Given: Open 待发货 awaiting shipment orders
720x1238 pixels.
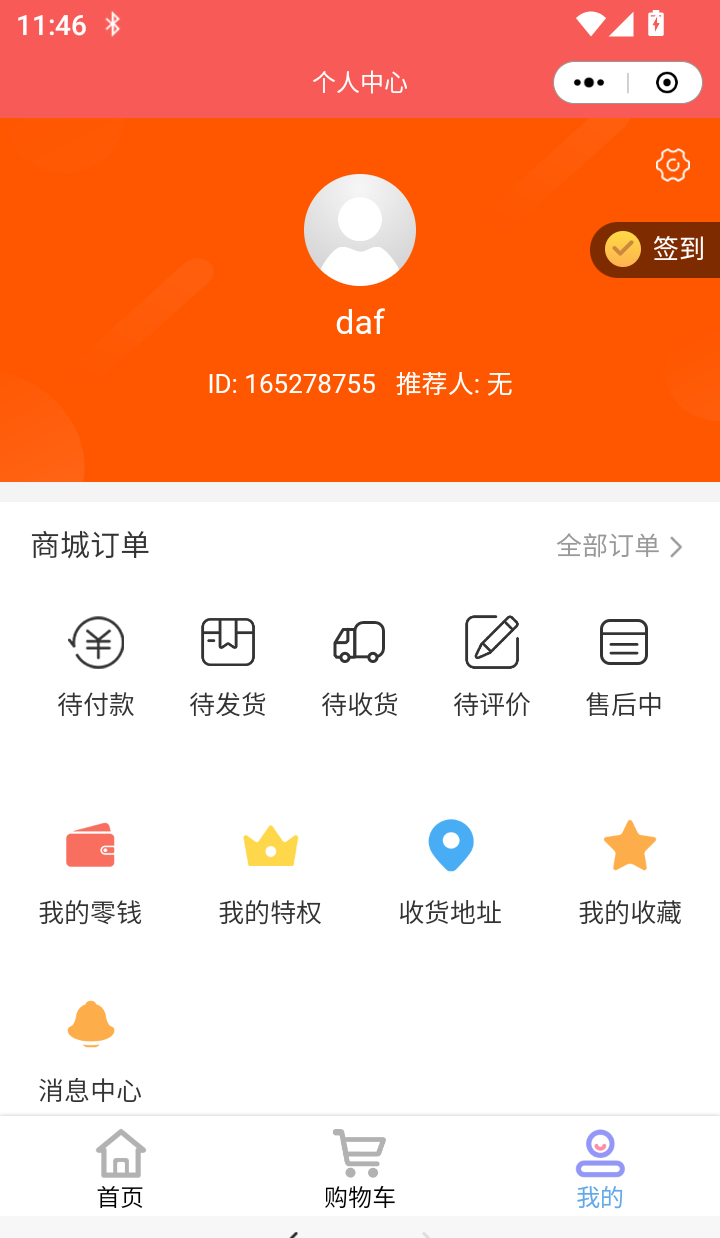Looking at the screenshot, I should 228,663.
